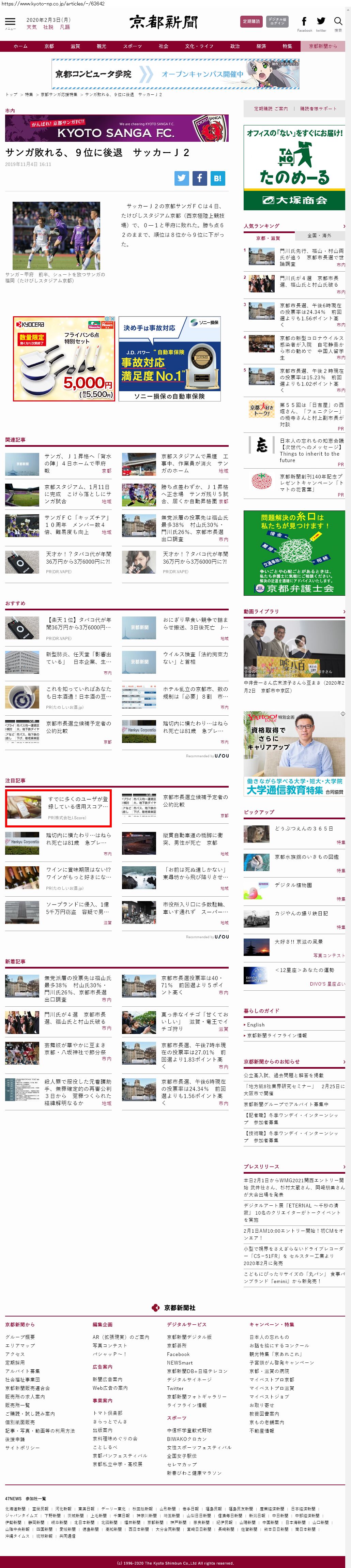Share this article on Facebook
This screenshot has width=351, height=1568.
200,178
